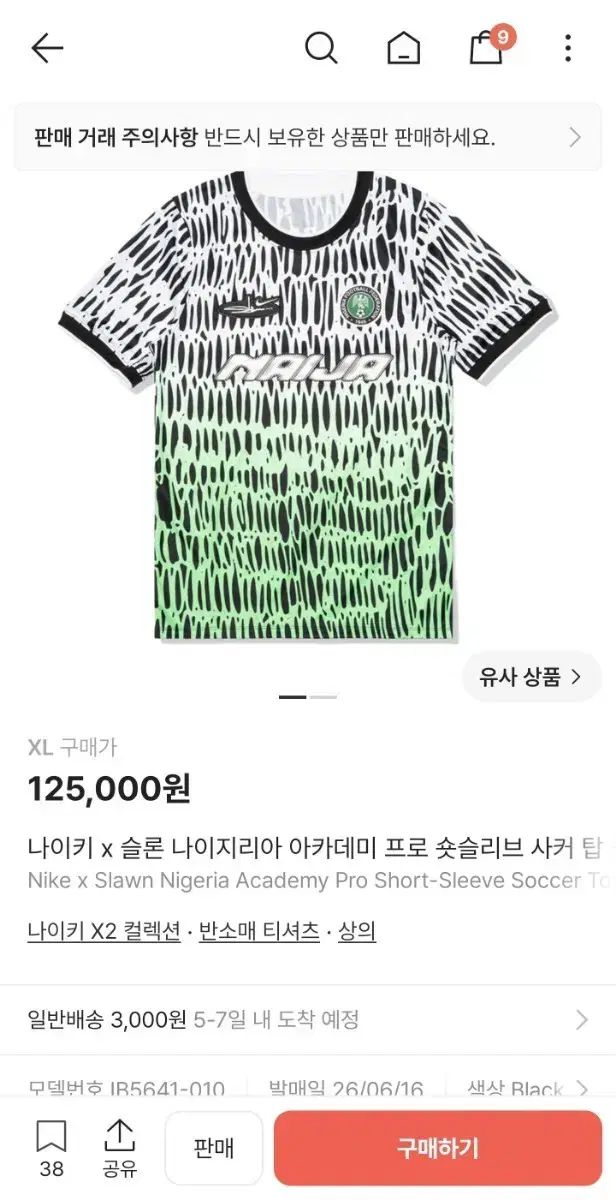Tap the Nigeria jersey product image
Image resolution: width=616 pixels, height=1200 pixels.
(308, 406)
